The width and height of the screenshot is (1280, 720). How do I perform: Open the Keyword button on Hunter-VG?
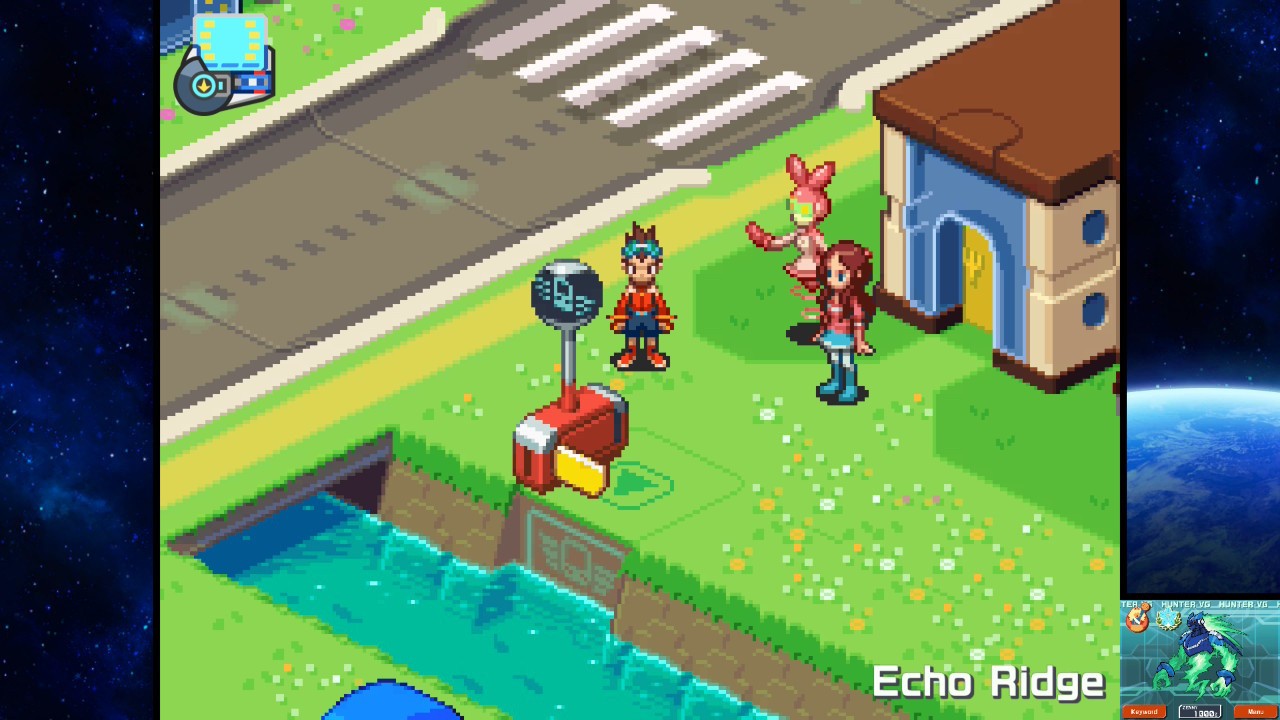click(1144, 711)
